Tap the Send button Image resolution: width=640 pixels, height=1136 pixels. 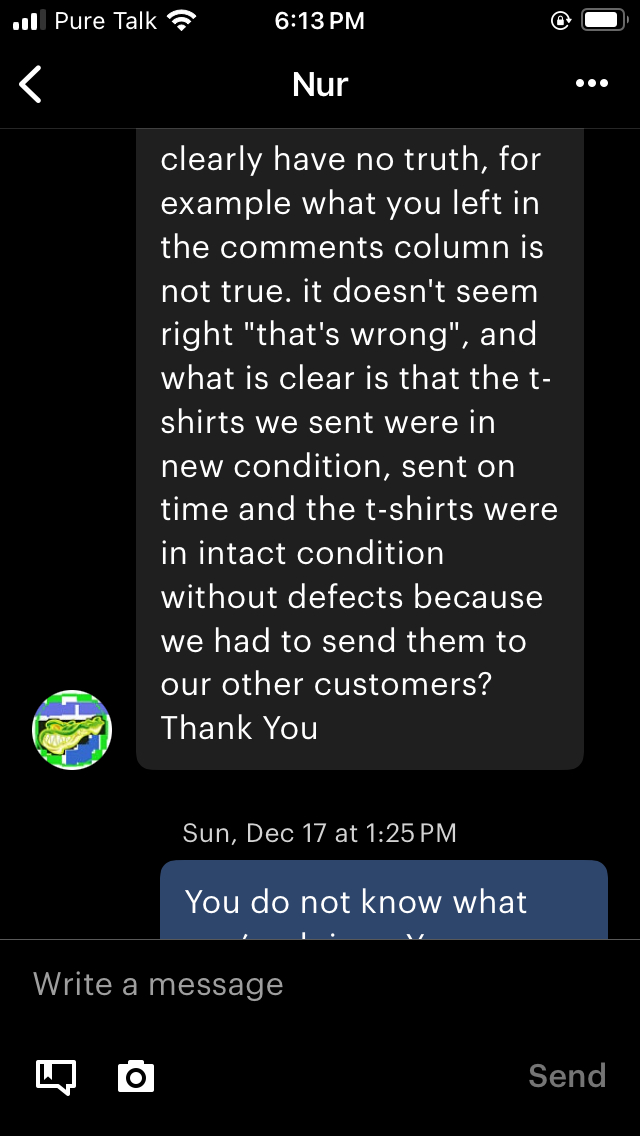point(567,1076)
